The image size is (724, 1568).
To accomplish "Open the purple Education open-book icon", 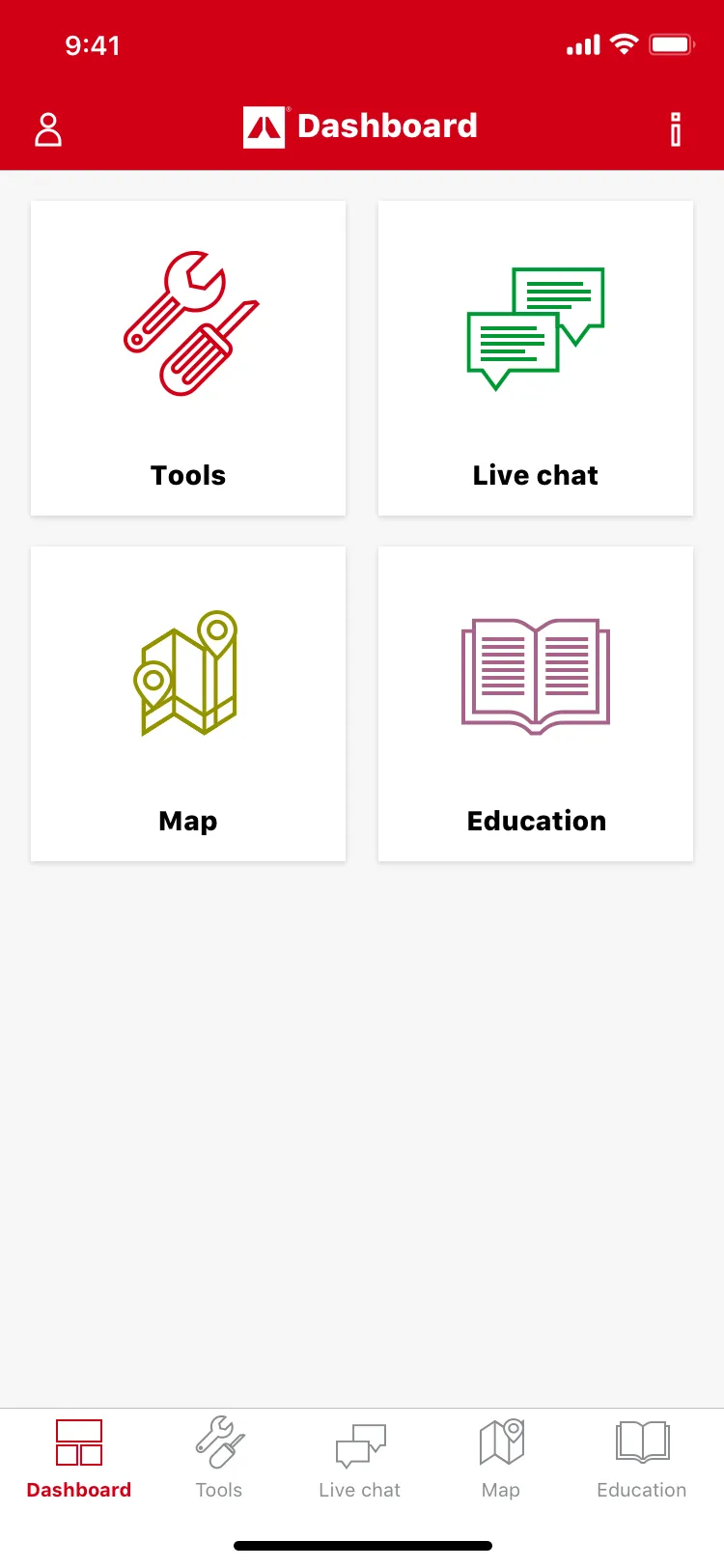I will (536, 671).
